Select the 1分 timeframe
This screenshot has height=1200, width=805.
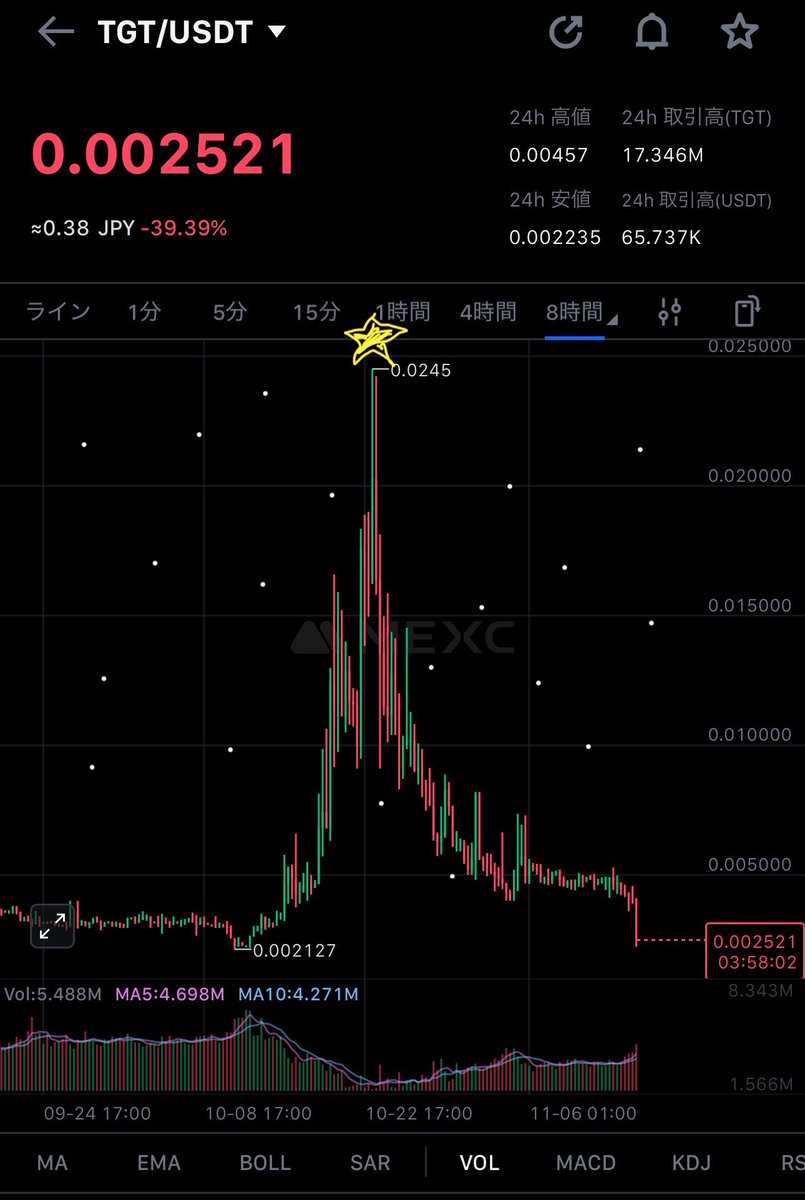tap(144, 312)
